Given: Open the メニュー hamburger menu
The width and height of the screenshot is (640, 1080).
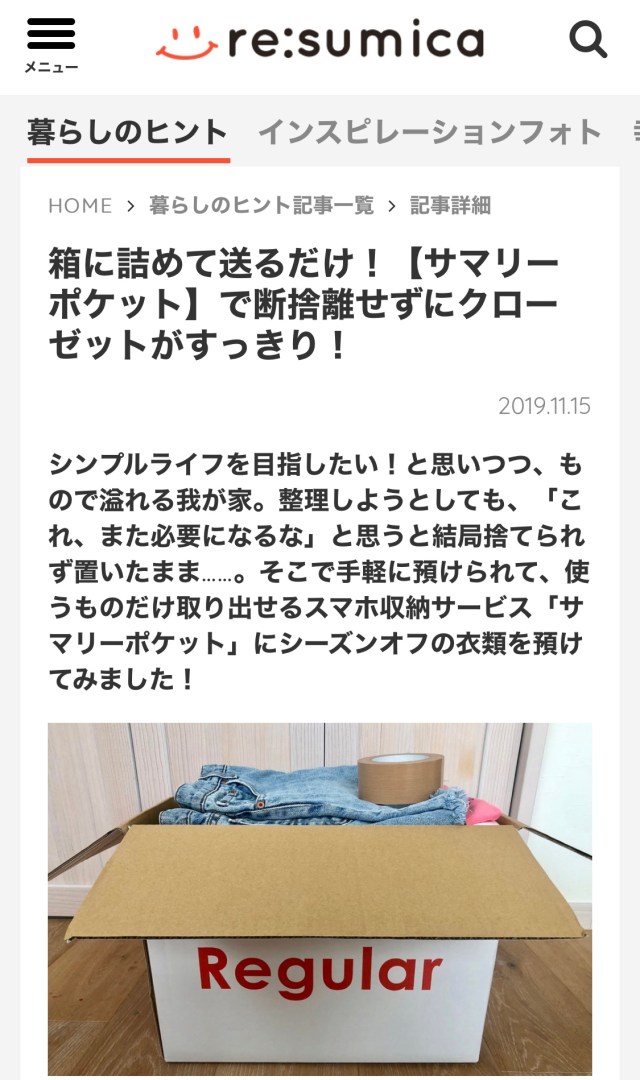Looking at the screenshot, I should [51, 44].
